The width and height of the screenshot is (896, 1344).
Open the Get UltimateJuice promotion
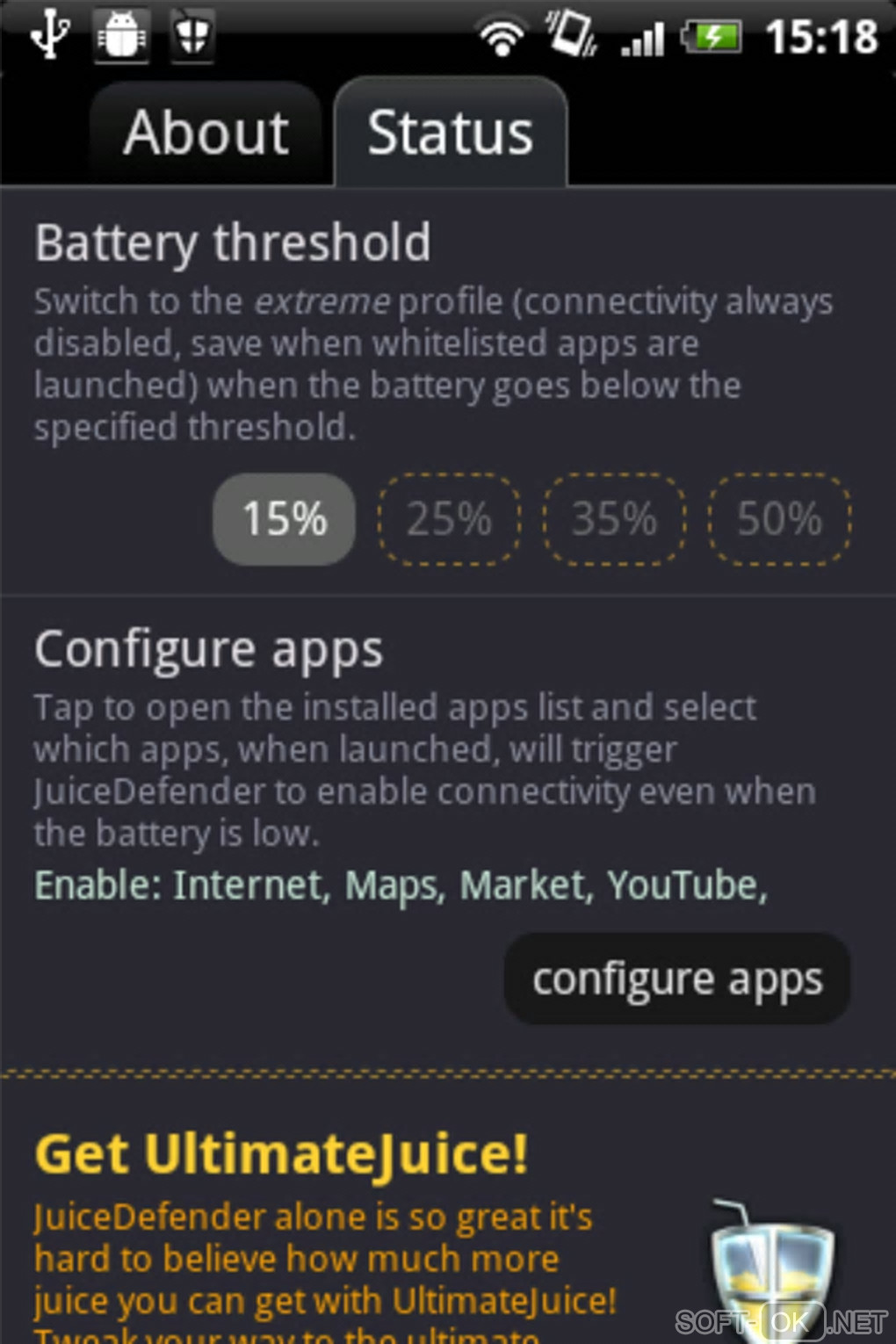pos(281,1154)
